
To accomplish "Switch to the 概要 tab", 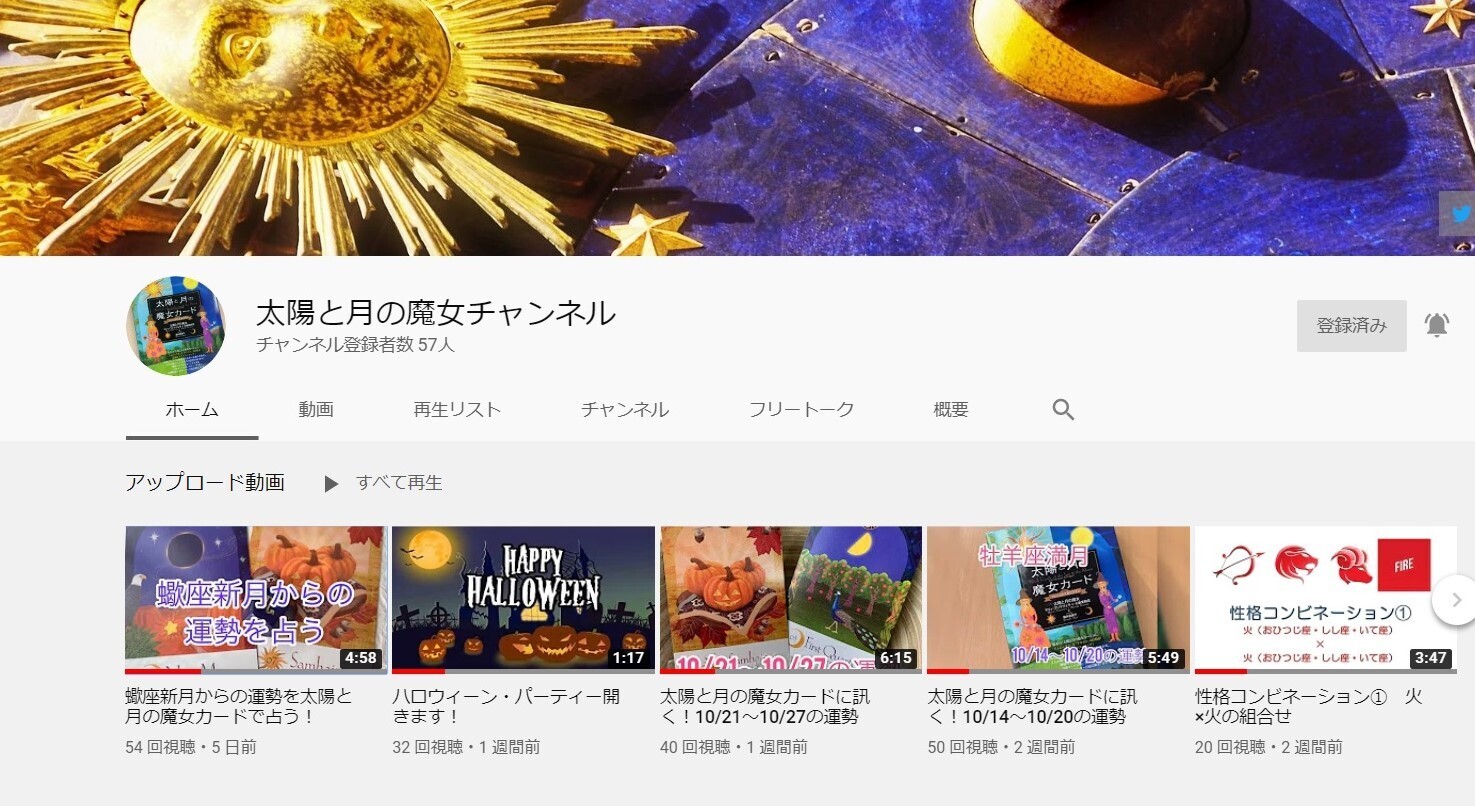I will pyautogui.click(x=951, y=410).
